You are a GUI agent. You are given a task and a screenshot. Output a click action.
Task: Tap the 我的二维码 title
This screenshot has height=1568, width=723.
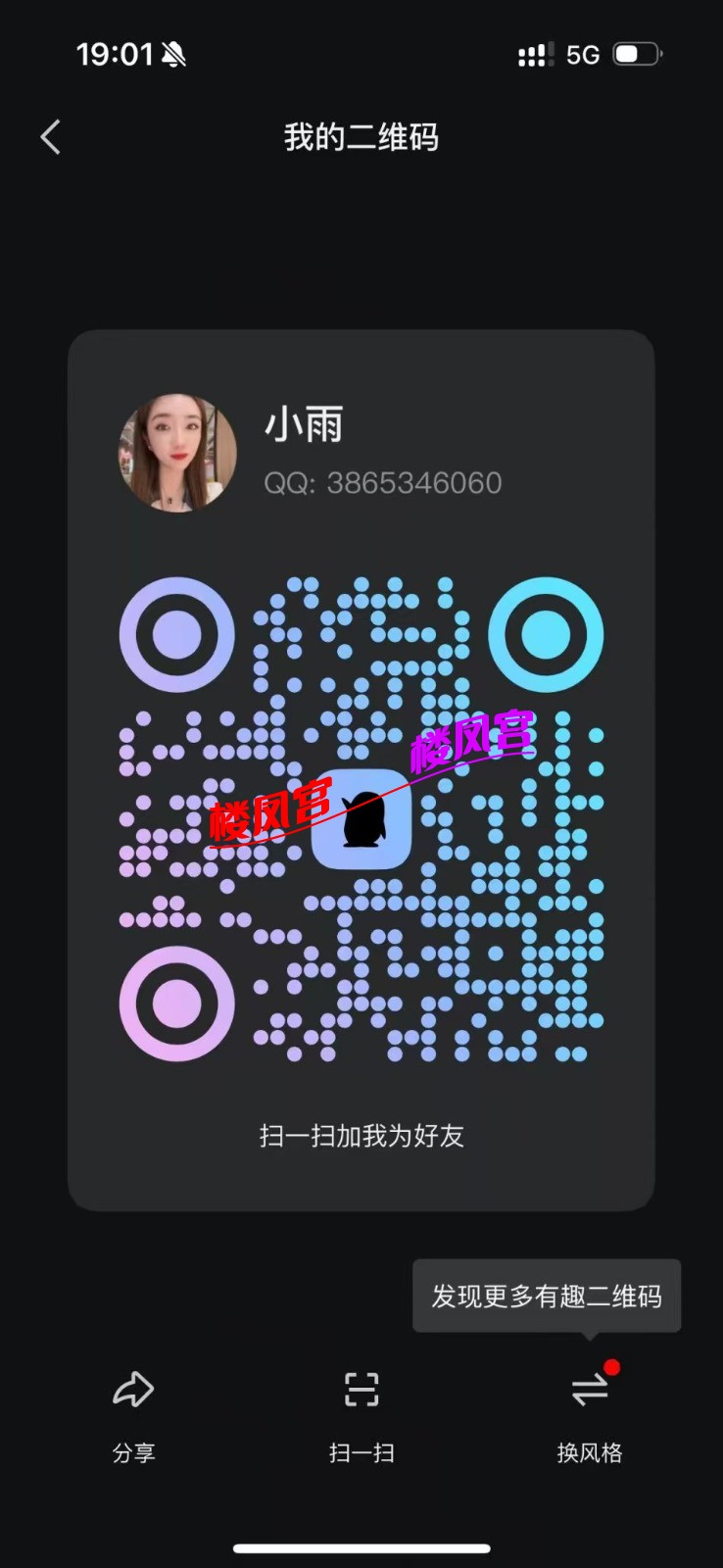pos(361,138)
